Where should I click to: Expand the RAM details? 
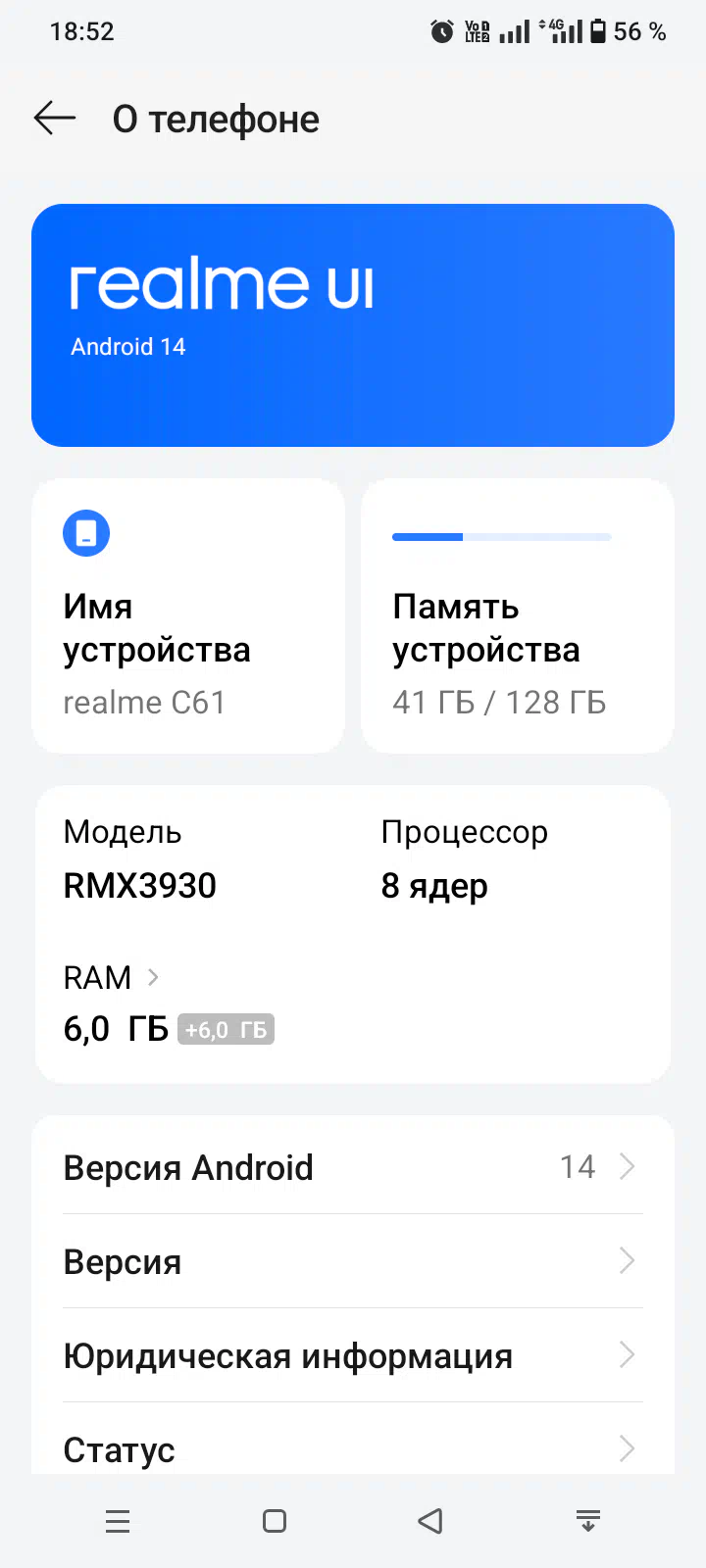click(110, 977)
